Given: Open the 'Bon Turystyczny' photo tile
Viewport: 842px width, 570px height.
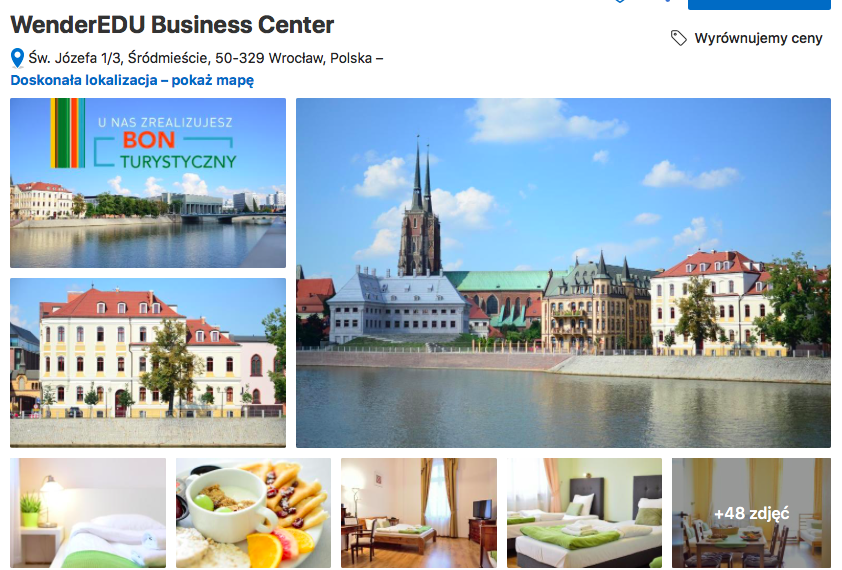Looking at the screenshot, I should point(148,183).
